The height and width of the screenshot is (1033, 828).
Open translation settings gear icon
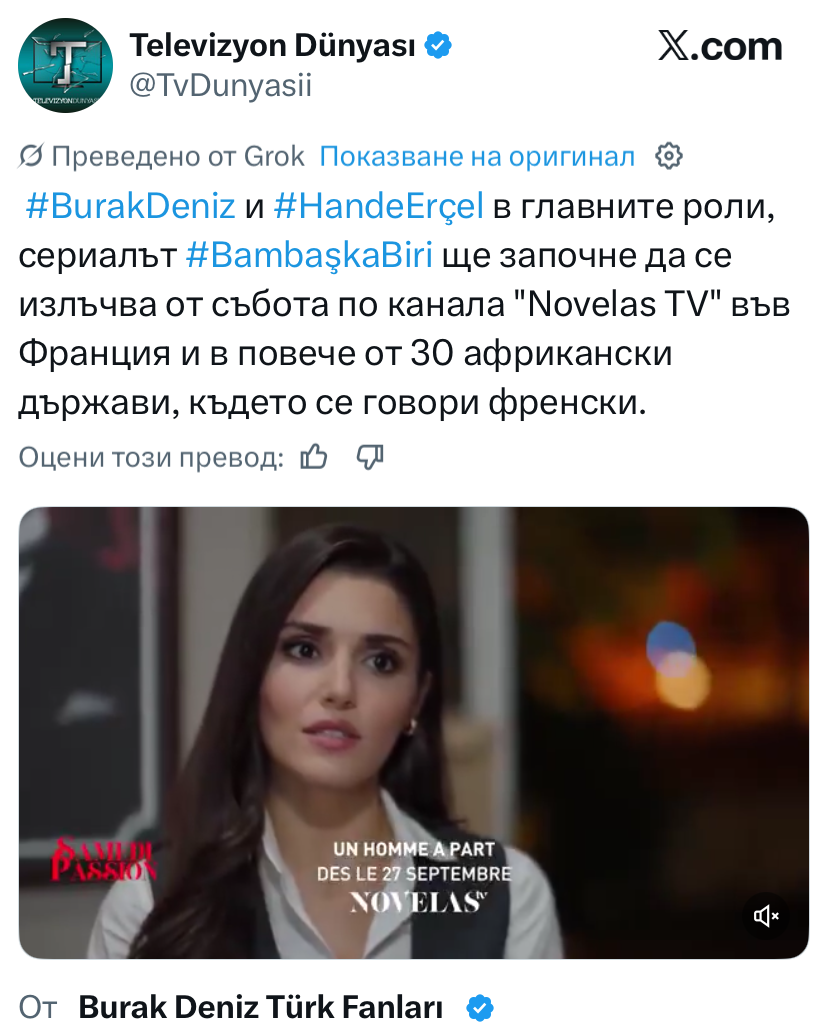click(669, 157)
